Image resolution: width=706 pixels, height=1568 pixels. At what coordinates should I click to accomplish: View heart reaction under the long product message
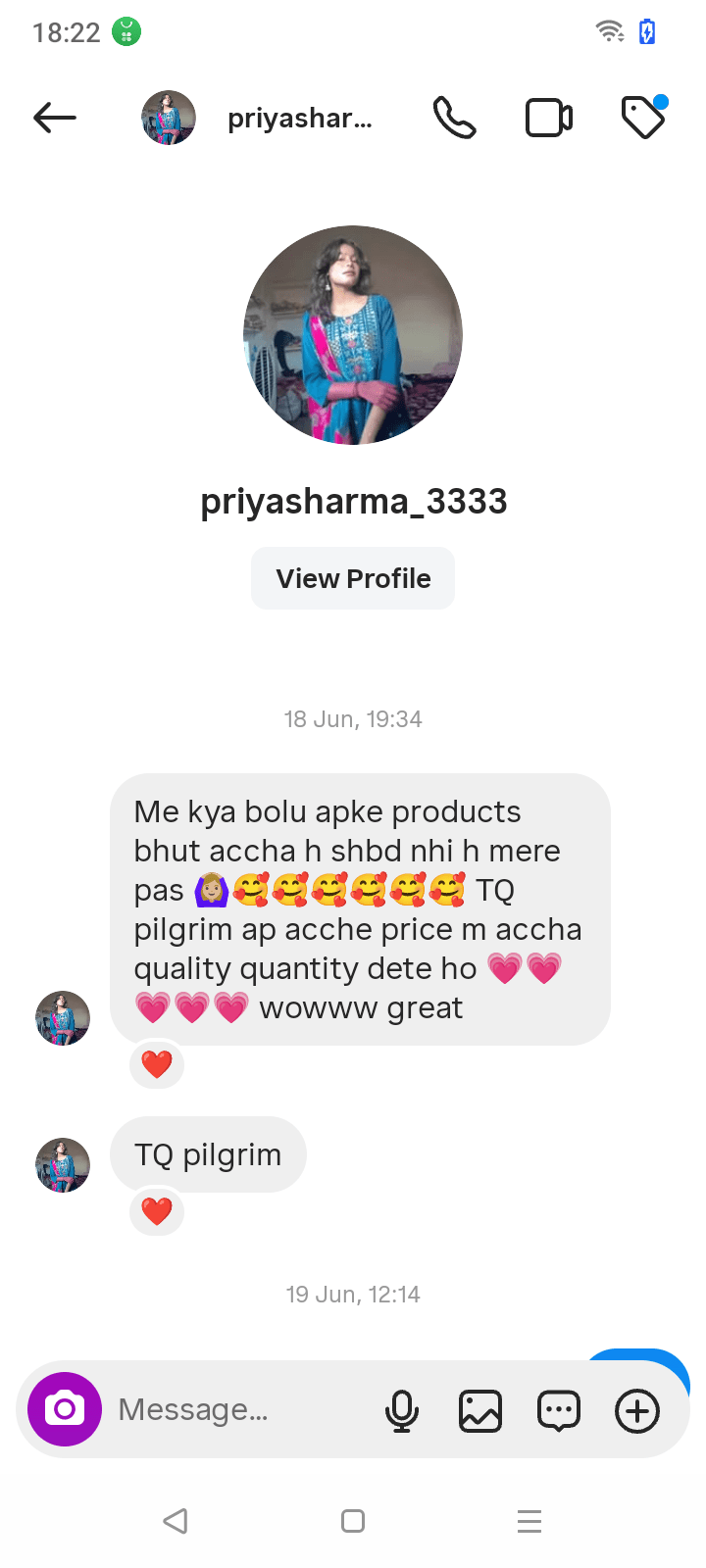pyautogui.click(x=157, y=1064)
